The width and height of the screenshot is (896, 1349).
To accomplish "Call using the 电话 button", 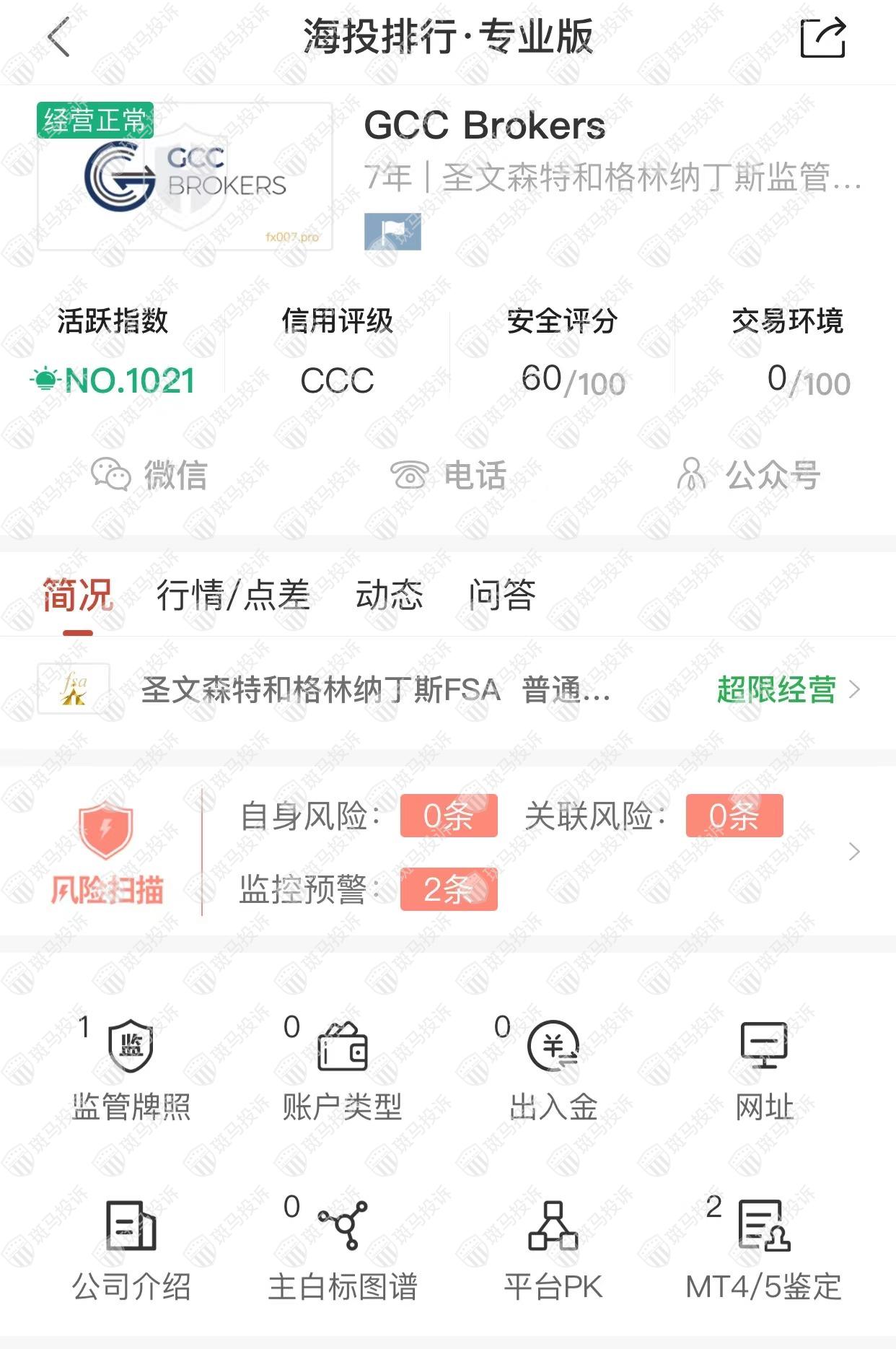I will pyautogui.click(x=448, y=476).
